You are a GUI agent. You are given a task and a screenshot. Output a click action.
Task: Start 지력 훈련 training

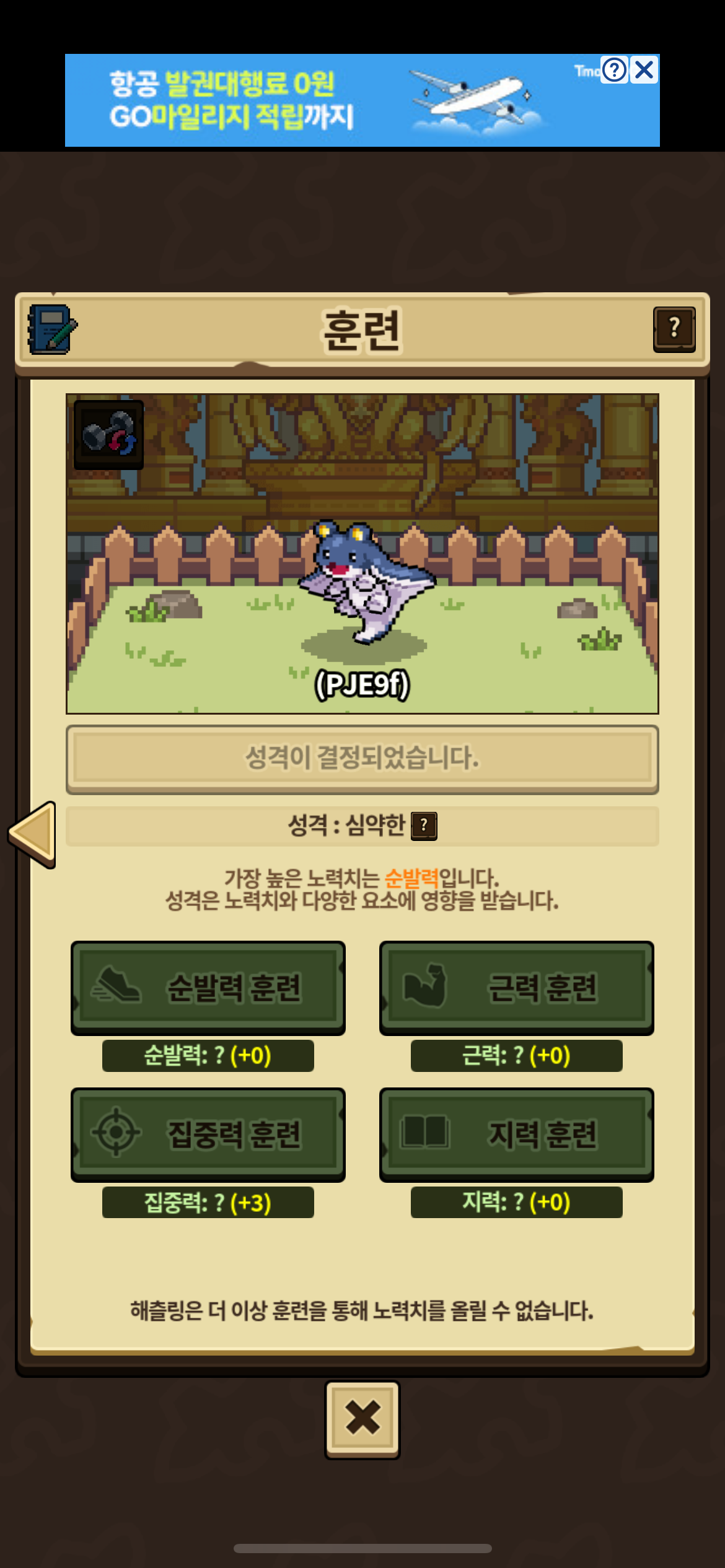click(517, 1135)
